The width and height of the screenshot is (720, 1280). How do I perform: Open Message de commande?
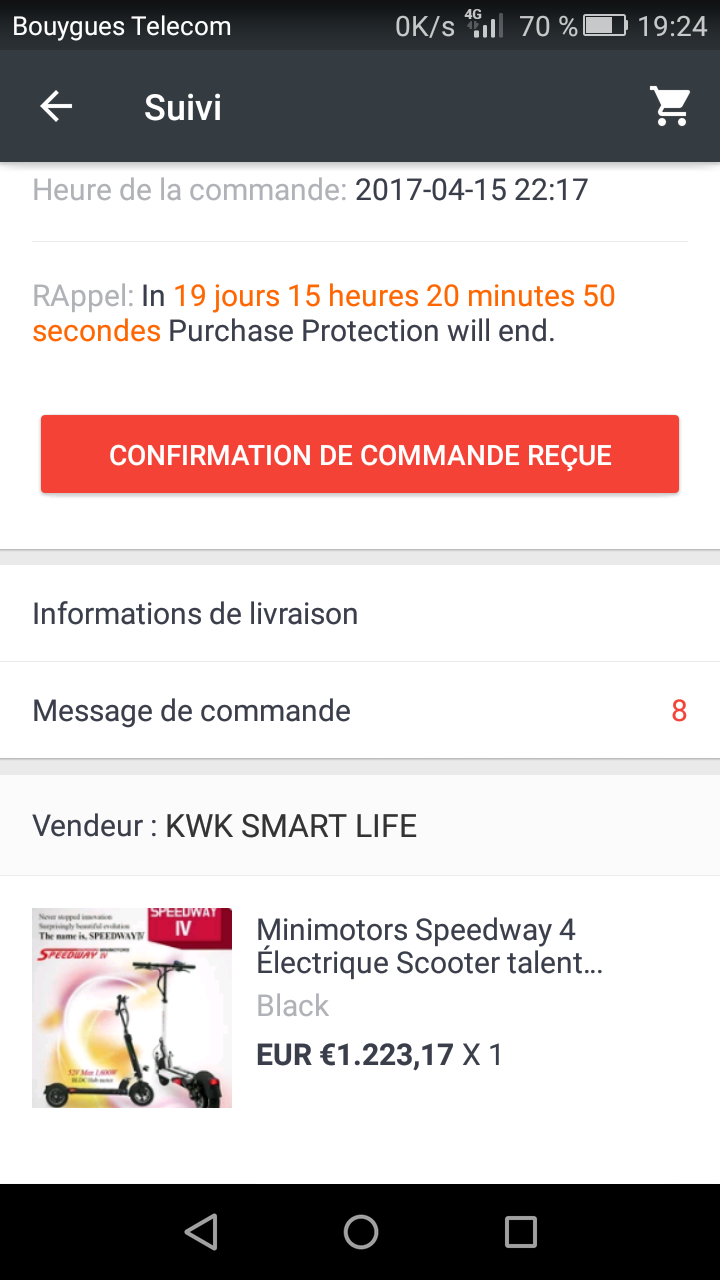click(360, 711)
